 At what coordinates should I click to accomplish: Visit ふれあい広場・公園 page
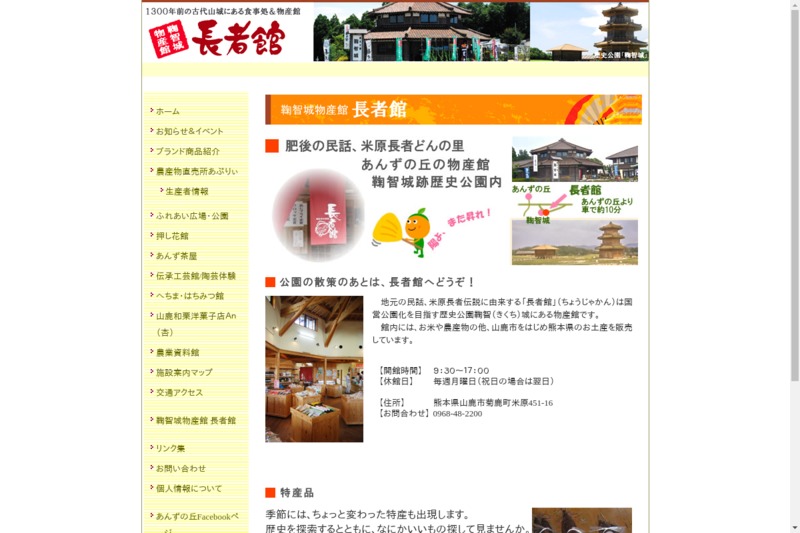tap(192, 216)
